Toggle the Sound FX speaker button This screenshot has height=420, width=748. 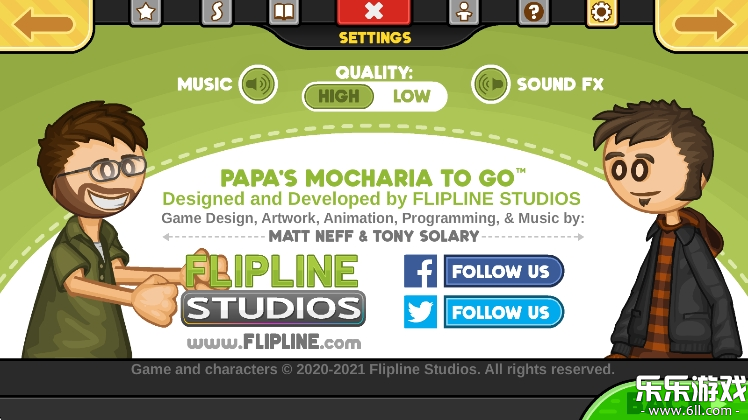pos(490,85)
